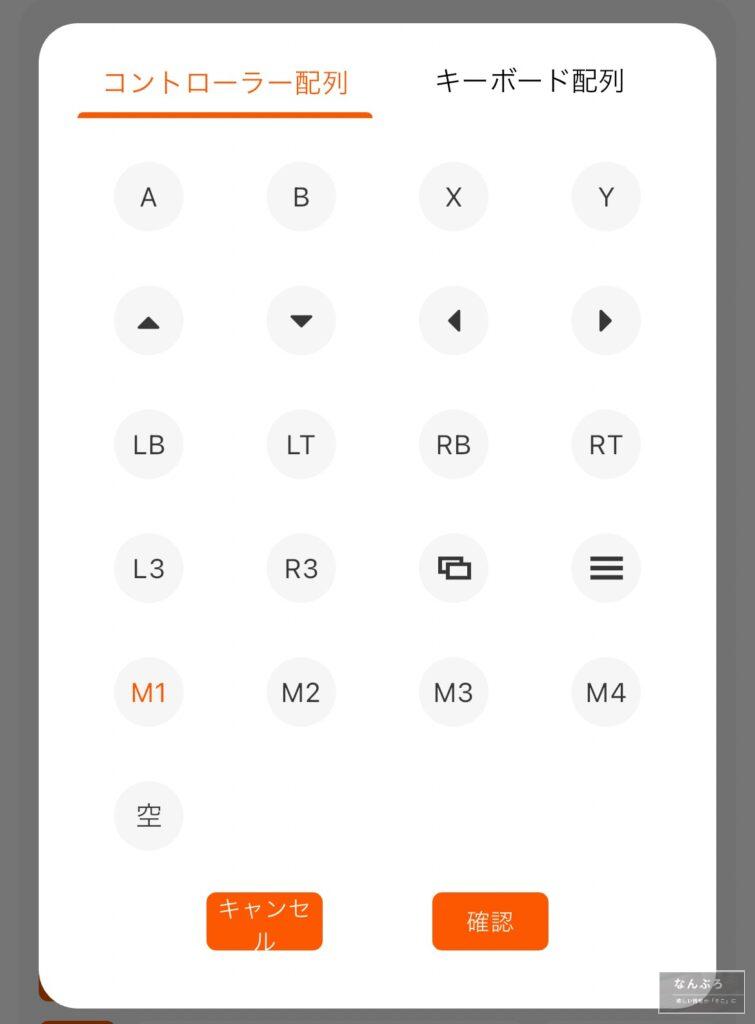755x1024 pixels.
Task: Choose the D-pad up arrow
Action: (x=148, y=321)
